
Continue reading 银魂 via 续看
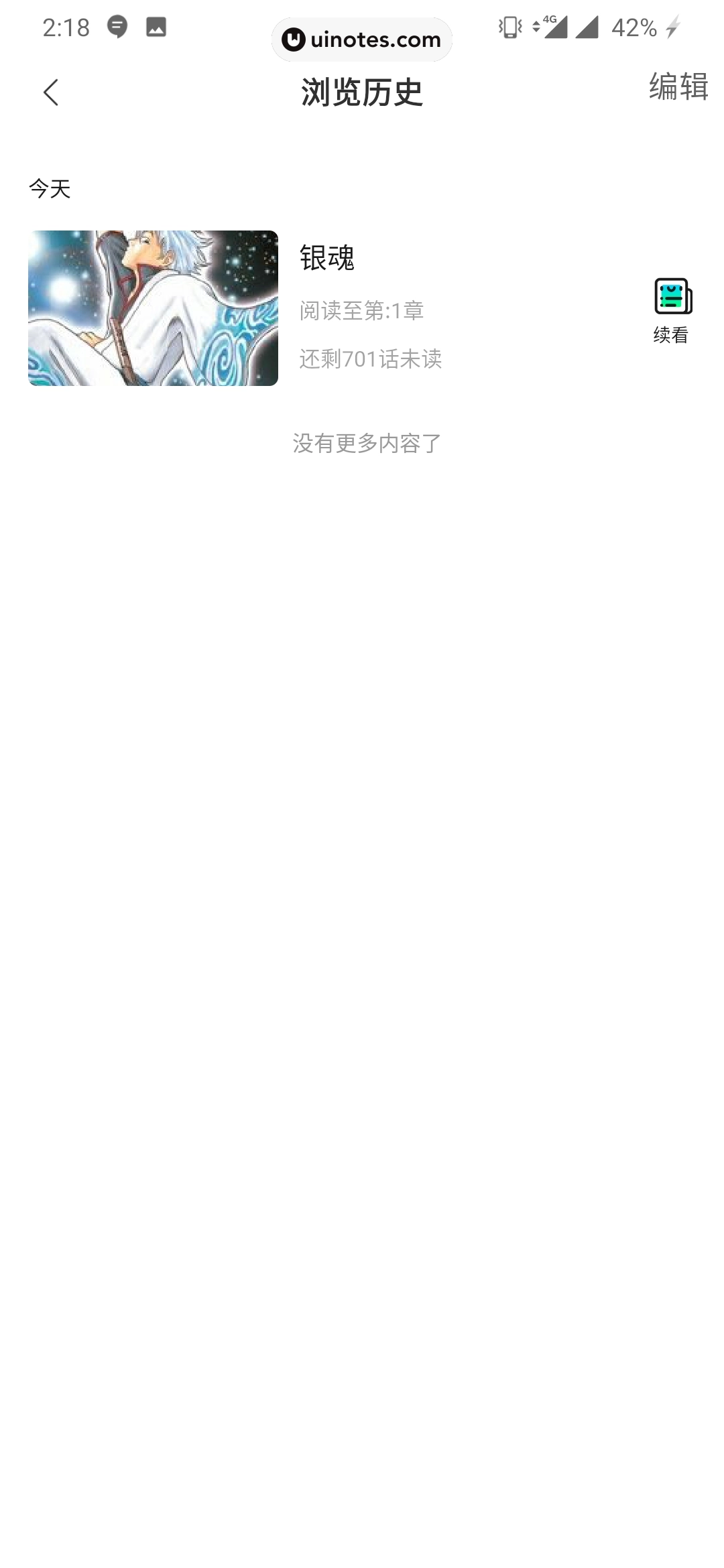pyautogui.click(x=672, y=310)
